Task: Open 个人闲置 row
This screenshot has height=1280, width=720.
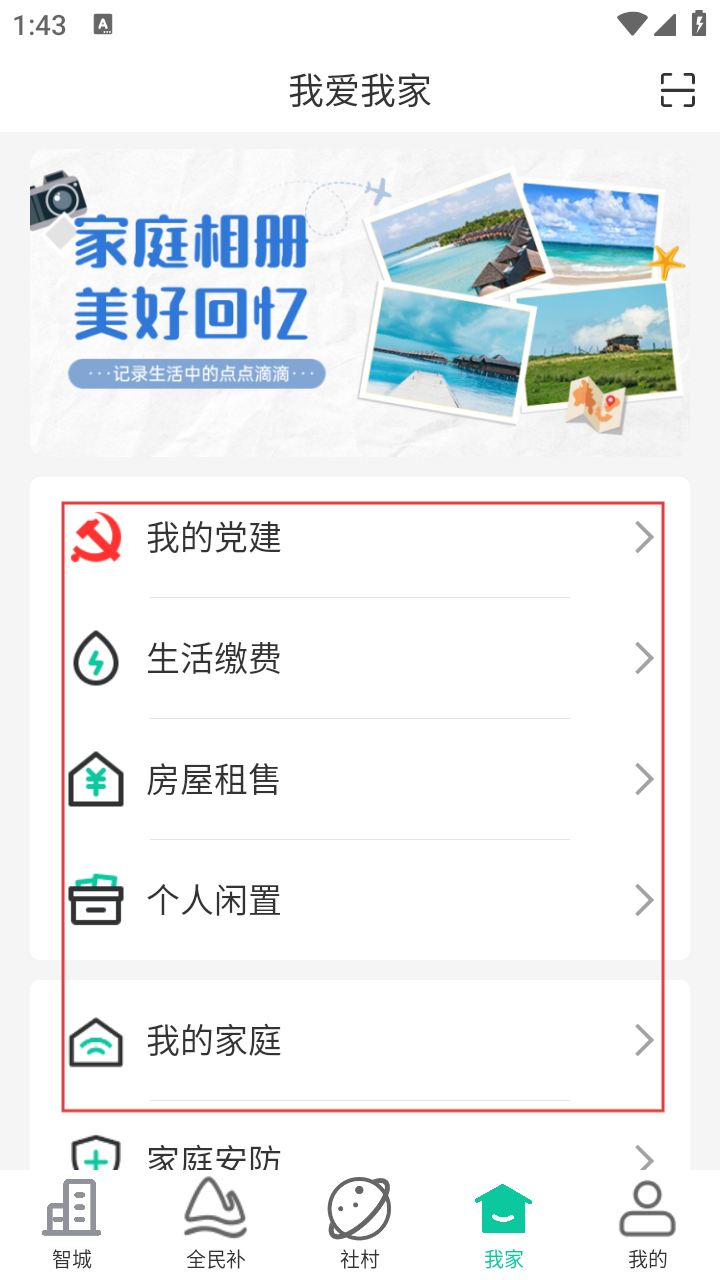Action: click(360, 901)
